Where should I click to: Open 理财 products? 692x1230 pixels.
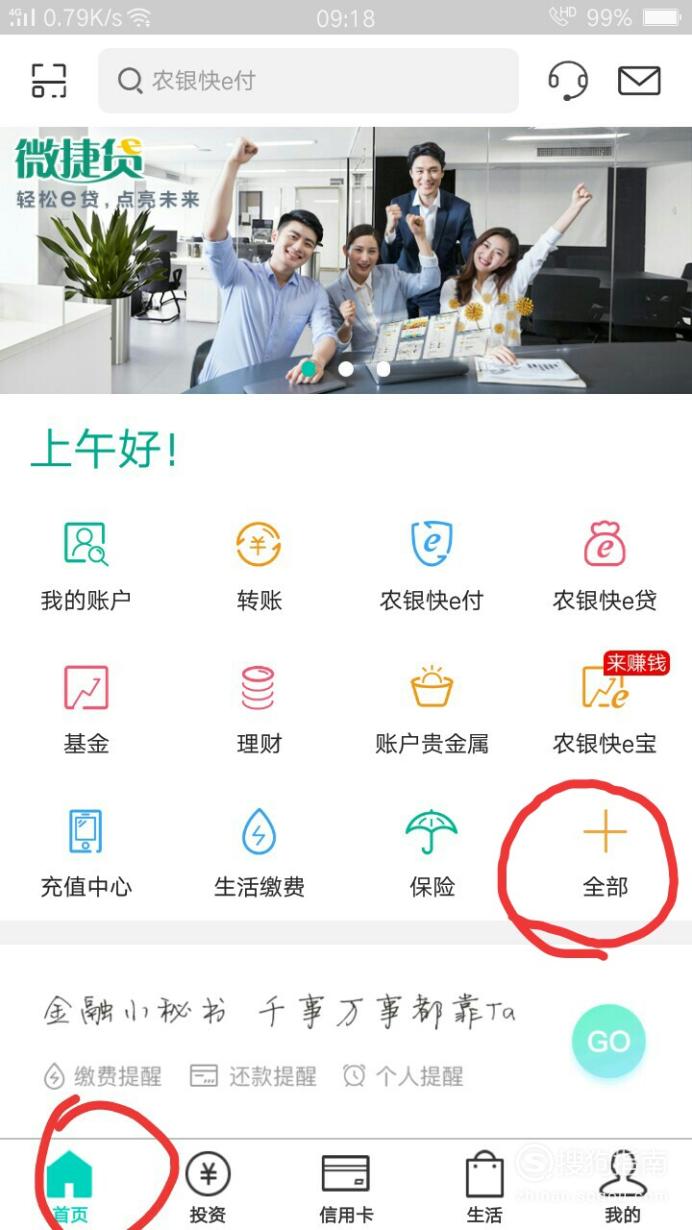pyautogui.click(x=259, y=709)
